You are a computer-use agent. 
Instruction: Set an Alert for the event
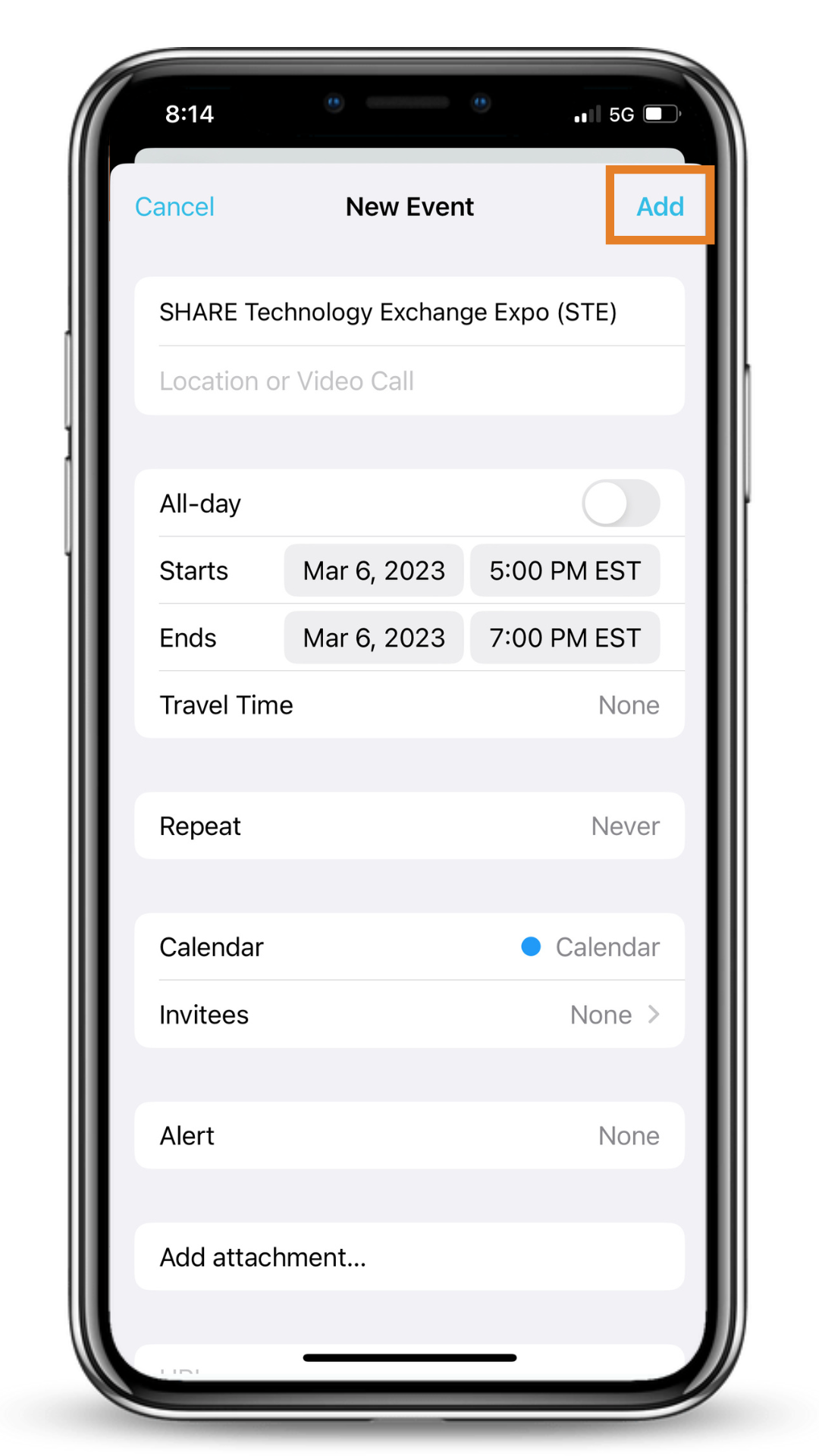(x=409, y=1136)
